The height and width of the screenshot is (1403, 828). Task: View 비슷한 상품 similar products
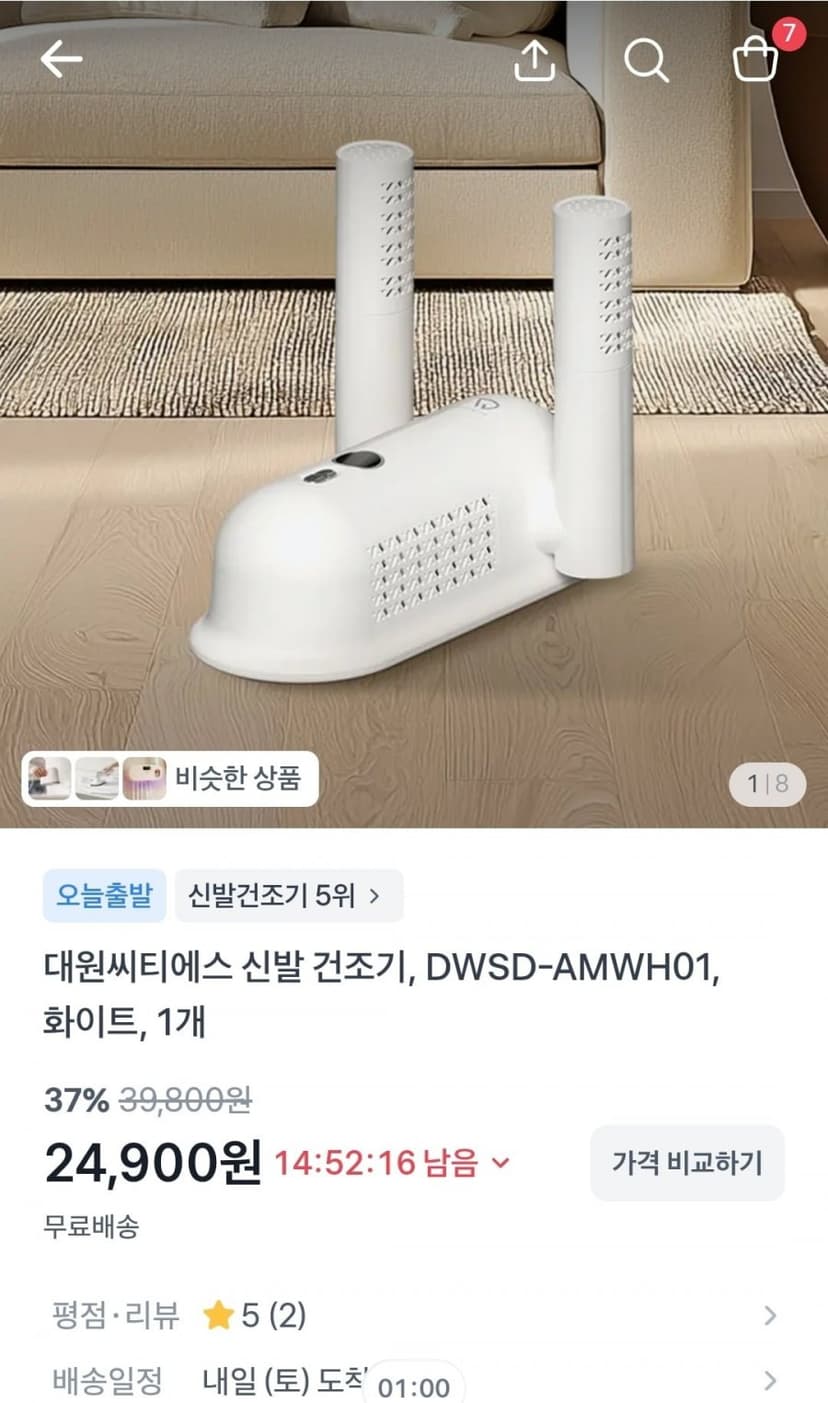tap(170, 778)
